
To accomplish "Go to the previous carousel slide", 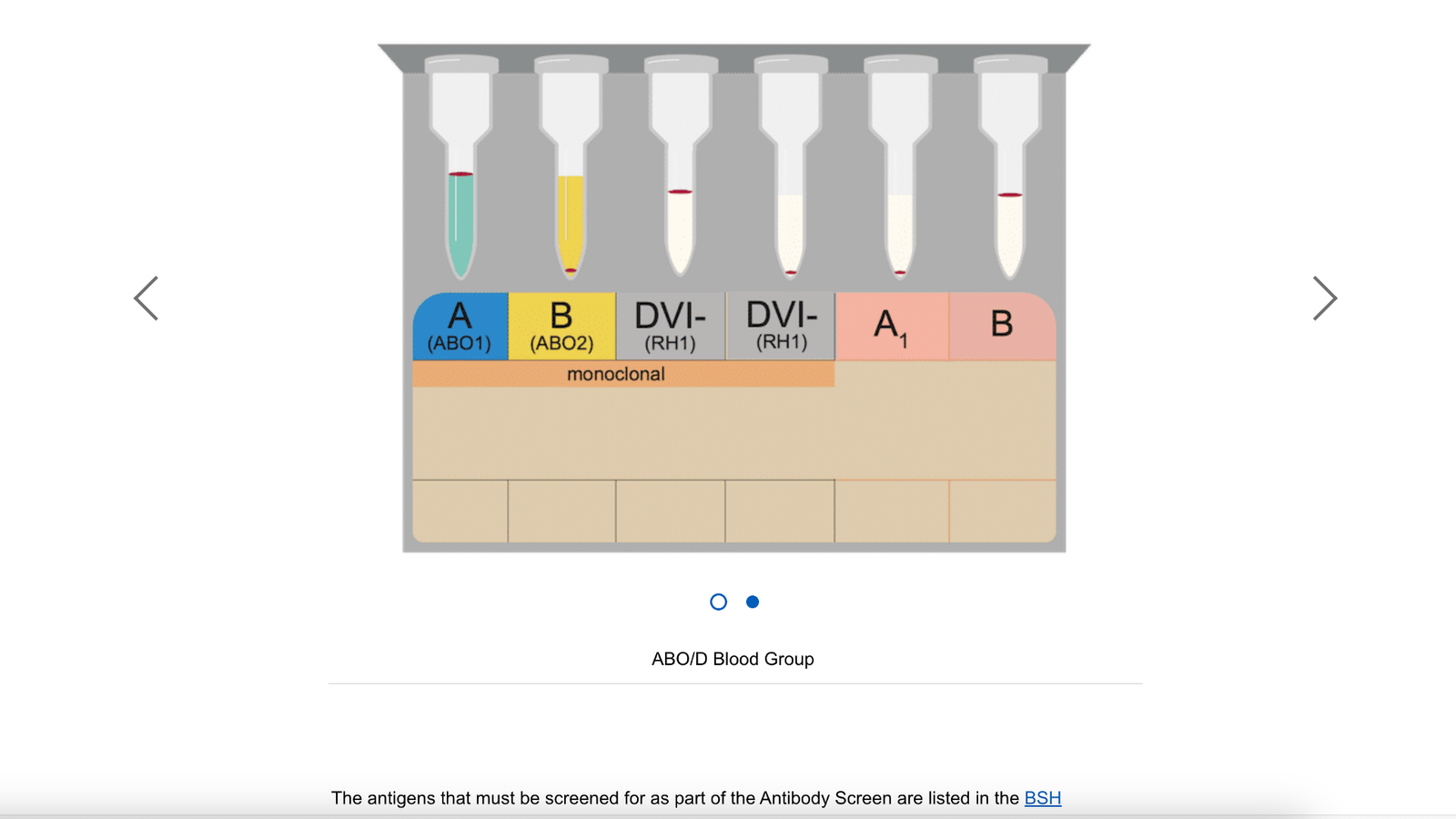I will tap(147, 298).
